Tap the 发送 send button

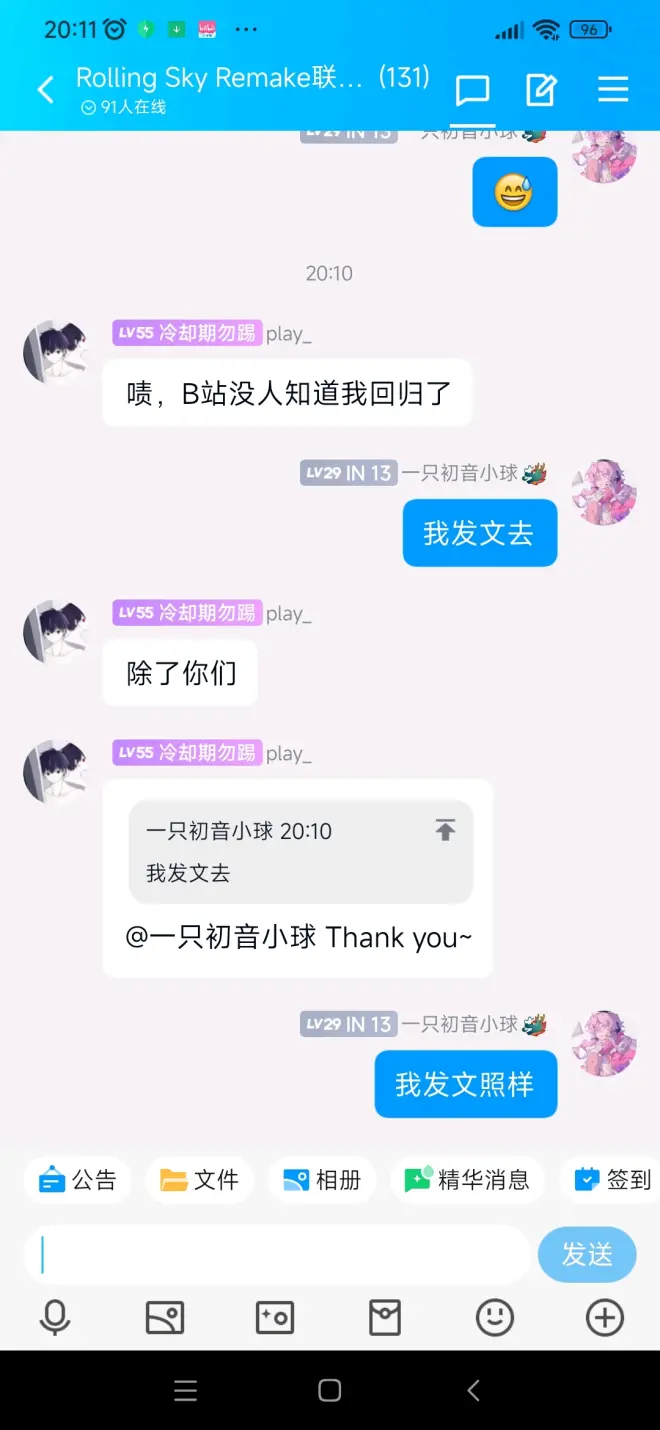pyautogui.click(x=587, y=1254)
